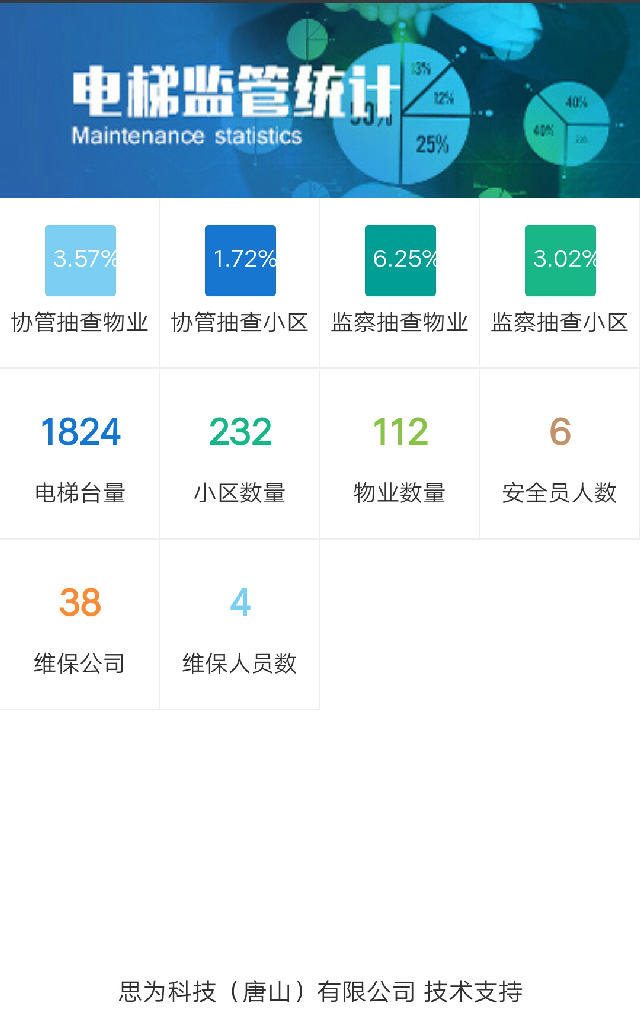Open the 协管抽查物业 3.57% tile

pyautogui.click(x=80, y=282)
